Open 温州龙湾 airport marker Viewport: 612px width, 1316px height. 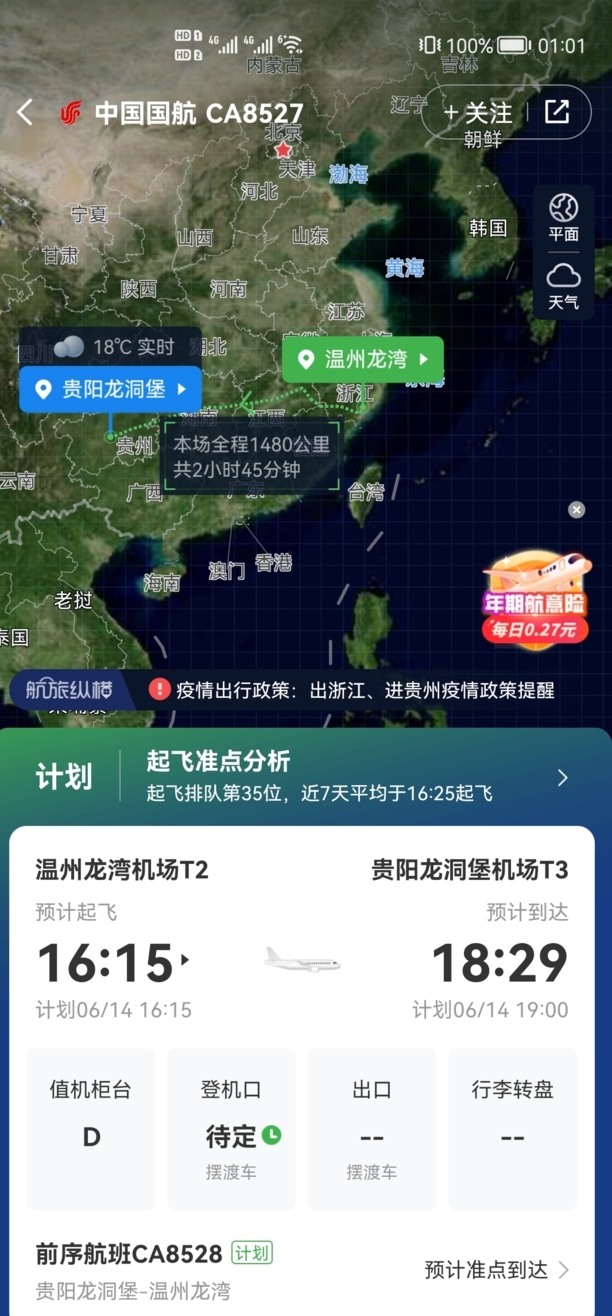pos(362,360)
